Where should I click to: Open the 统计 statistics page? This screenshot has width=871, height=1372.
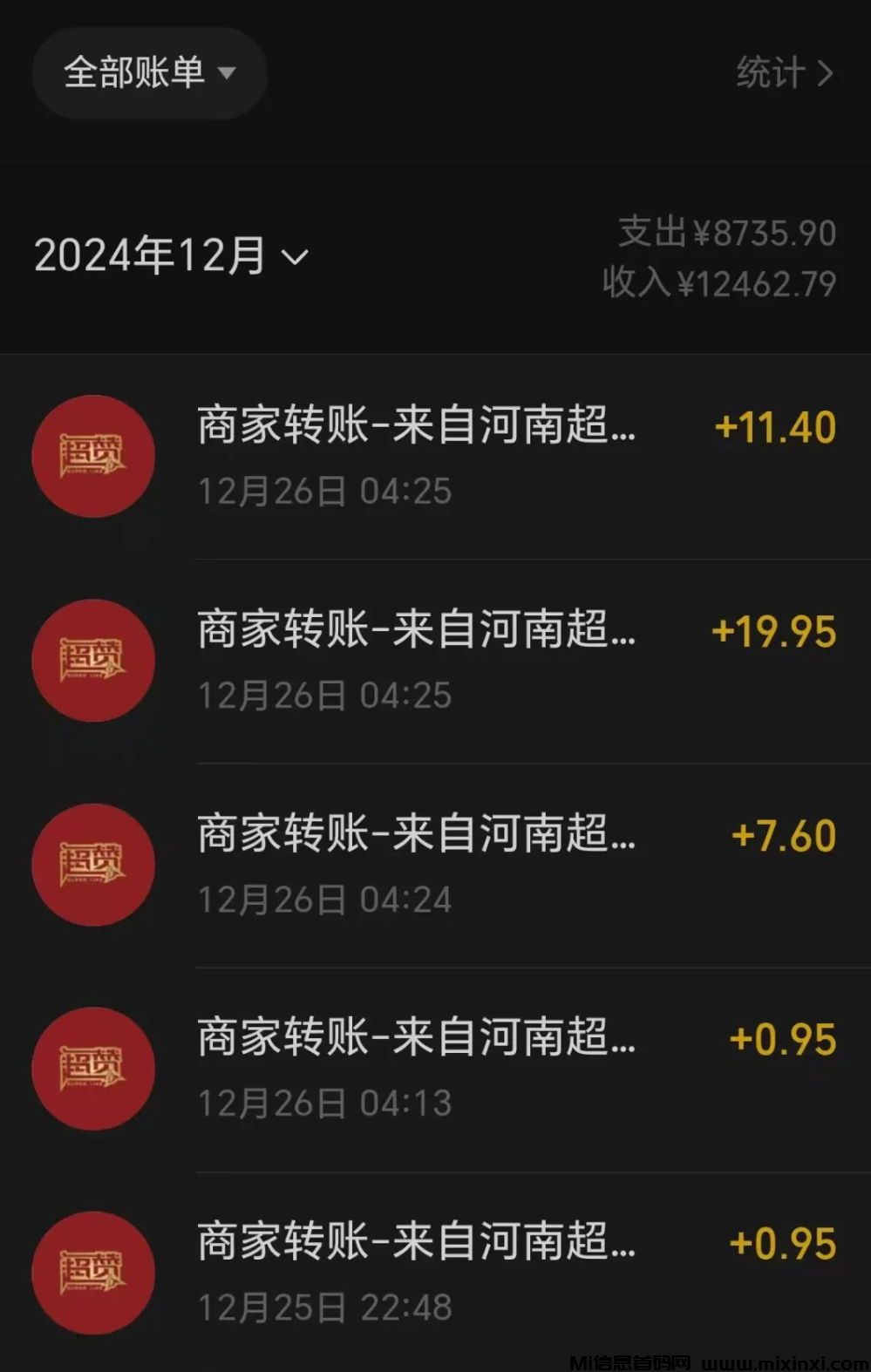click(x=772, y=73)
